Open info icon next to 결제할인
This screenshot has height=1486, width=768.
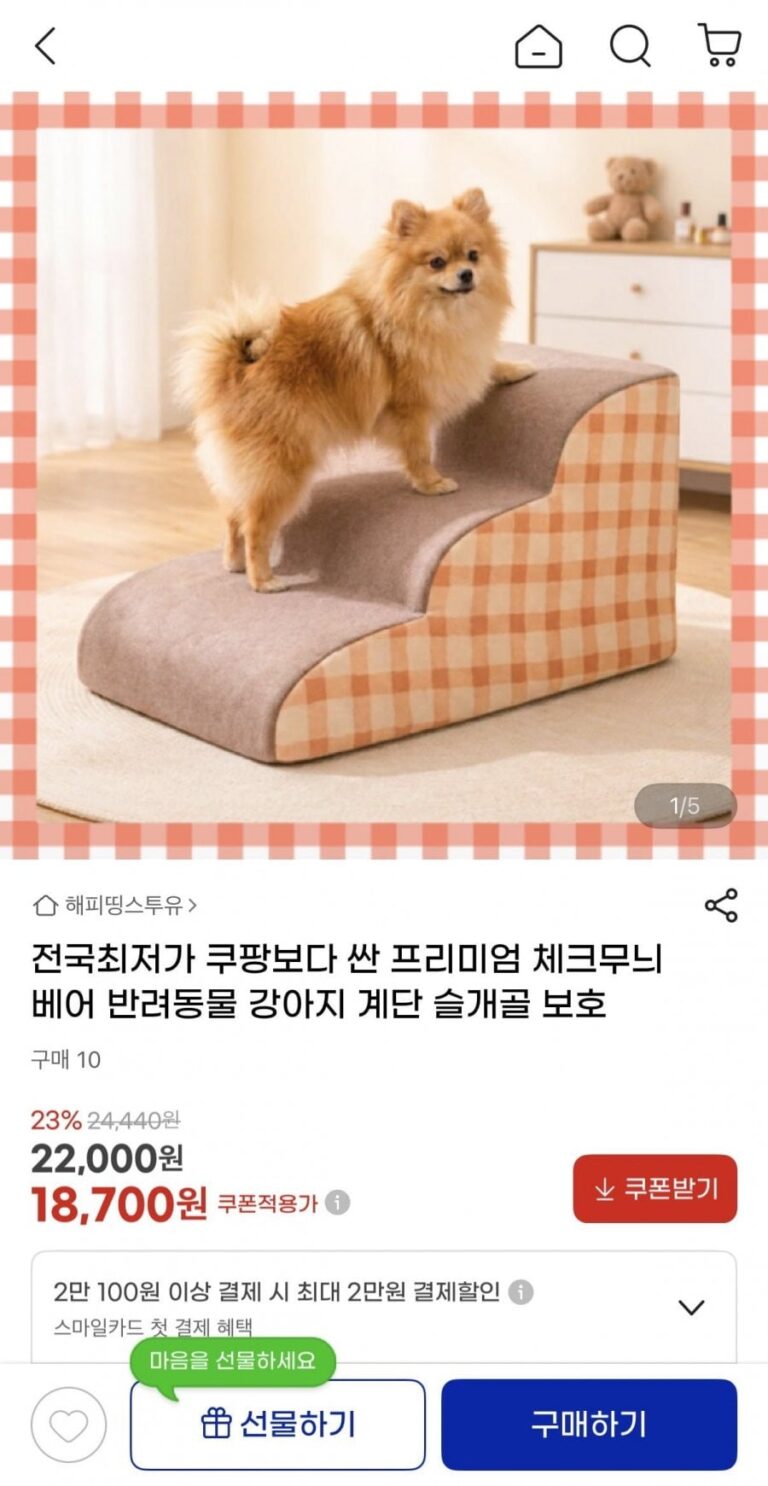(x=521, y=1292)
